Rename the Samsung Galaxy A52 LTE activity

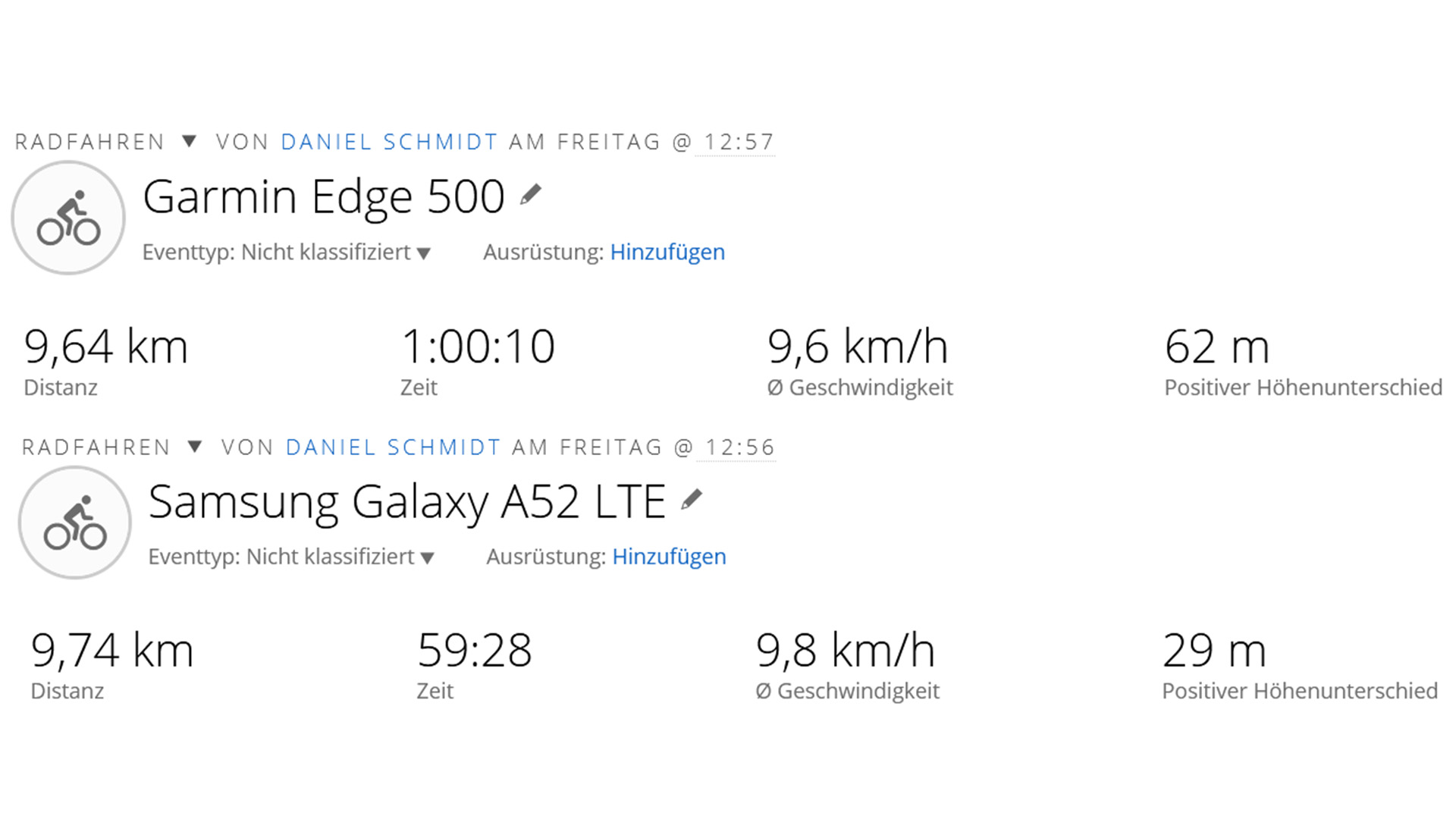point(692,500)
